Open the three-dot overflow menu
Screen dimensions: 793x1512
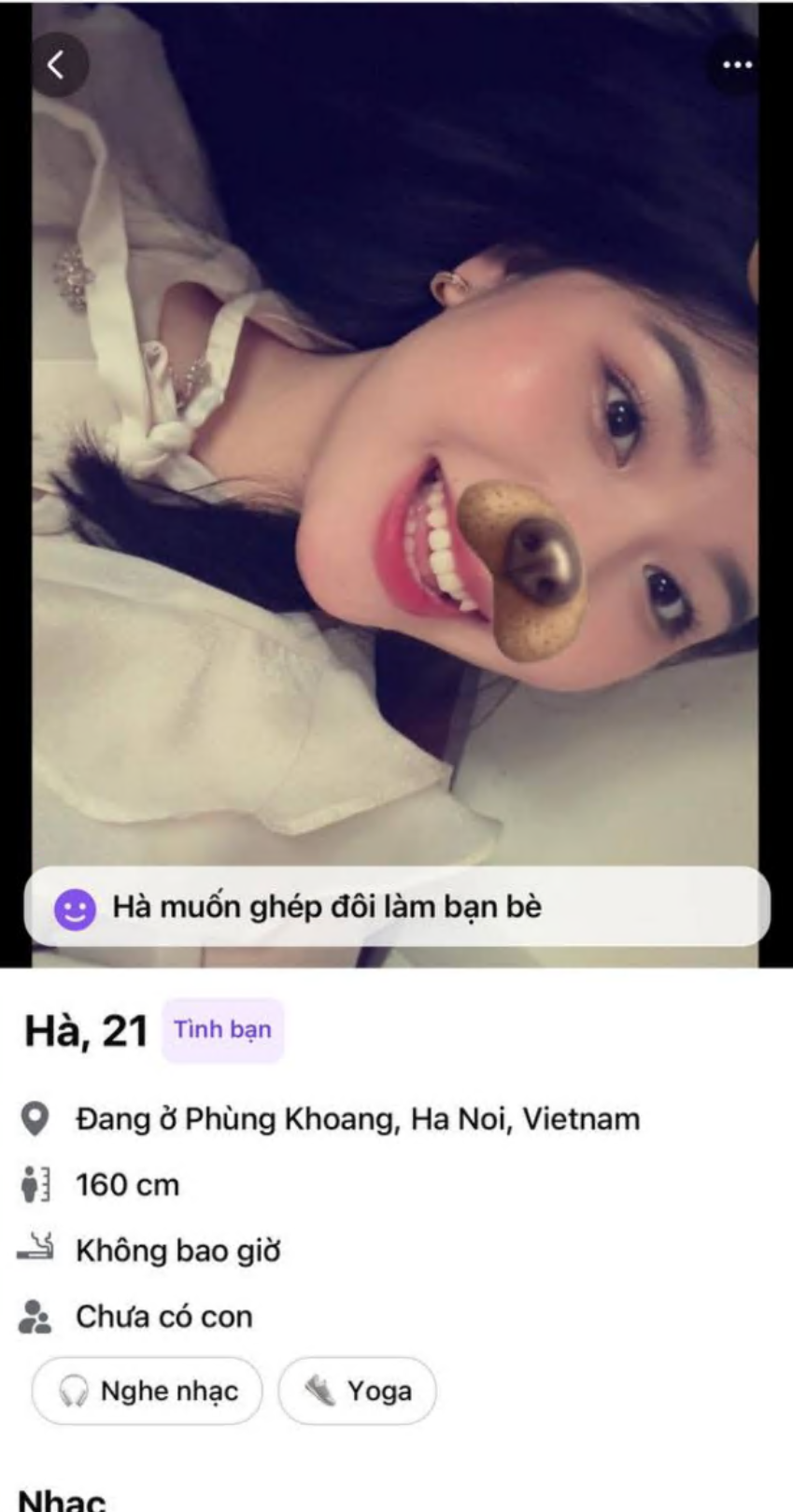click(x=736, y=65)
